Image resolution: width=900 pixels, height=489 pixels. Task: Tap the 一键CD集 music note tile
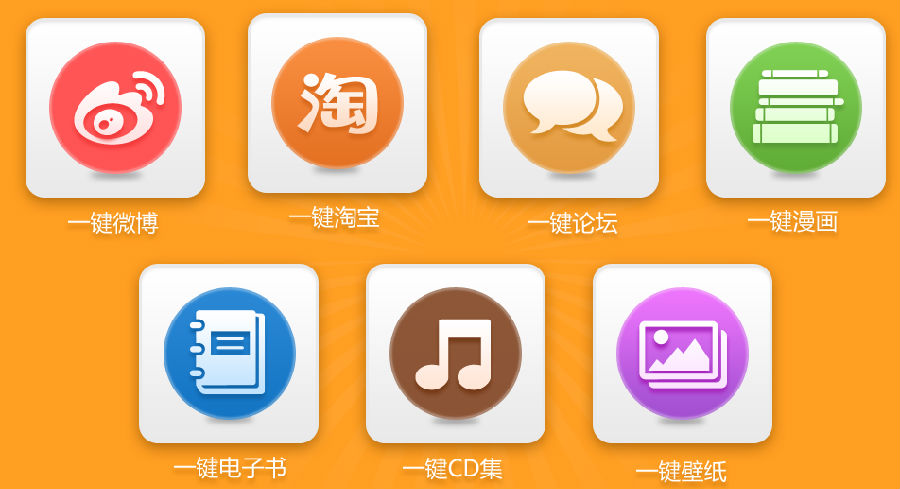click(x=455, y=353)
